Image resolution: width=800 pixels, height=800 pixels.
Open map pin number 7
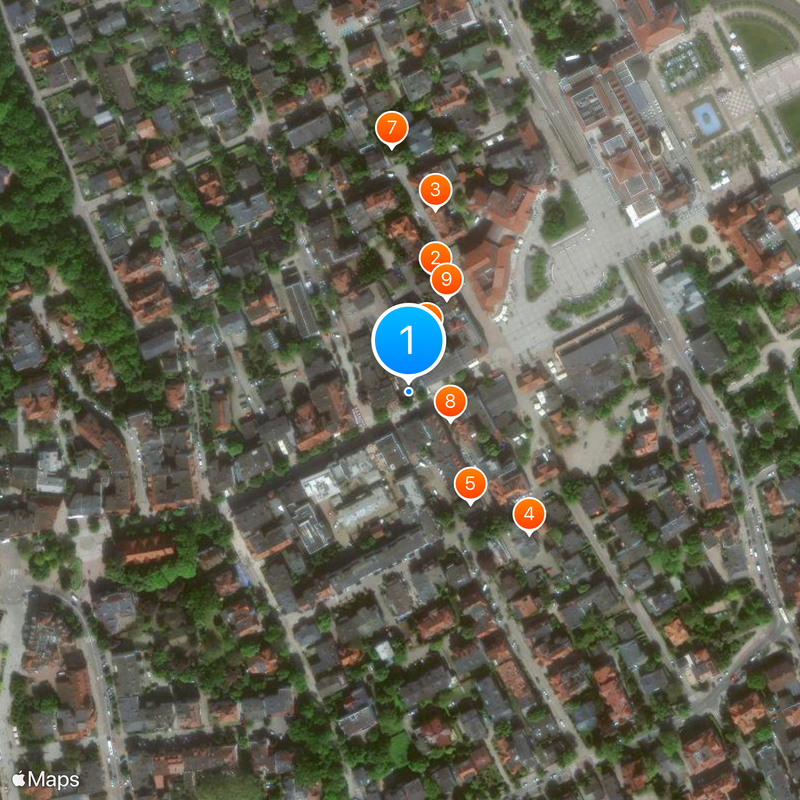[391, 128]
